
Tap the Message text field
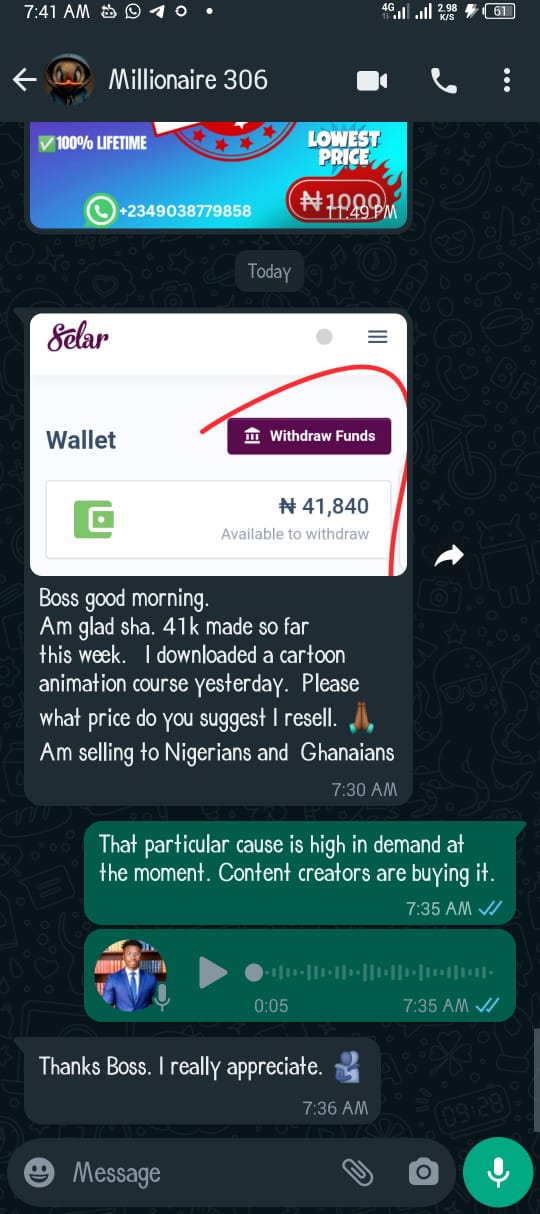click(200, 1172)
